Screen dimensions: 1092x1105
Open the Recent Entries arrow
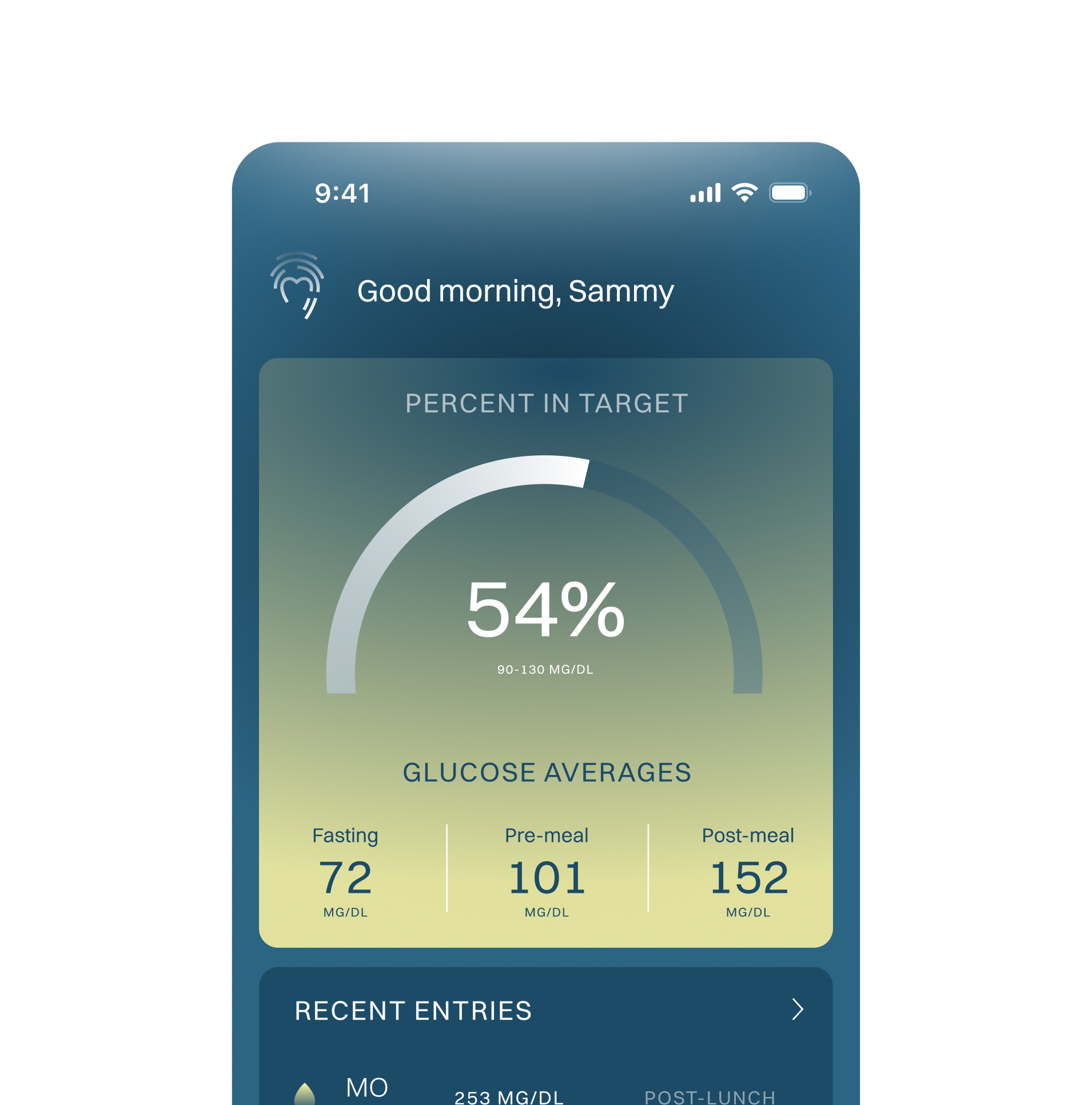(797, 1009)
